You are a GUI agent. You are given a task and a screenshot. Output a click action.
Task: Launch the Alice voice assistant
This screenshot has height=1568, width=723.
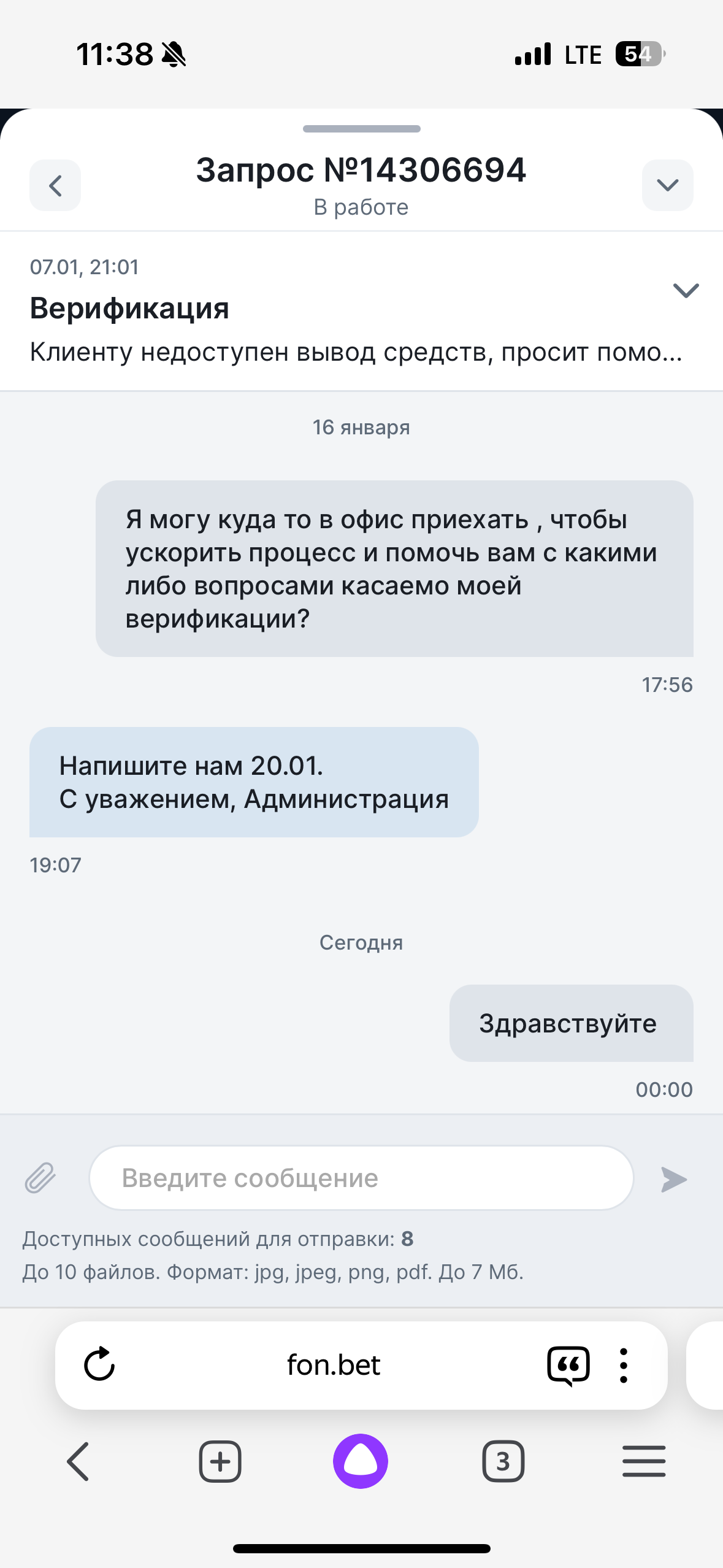[x=361, y=1461]
